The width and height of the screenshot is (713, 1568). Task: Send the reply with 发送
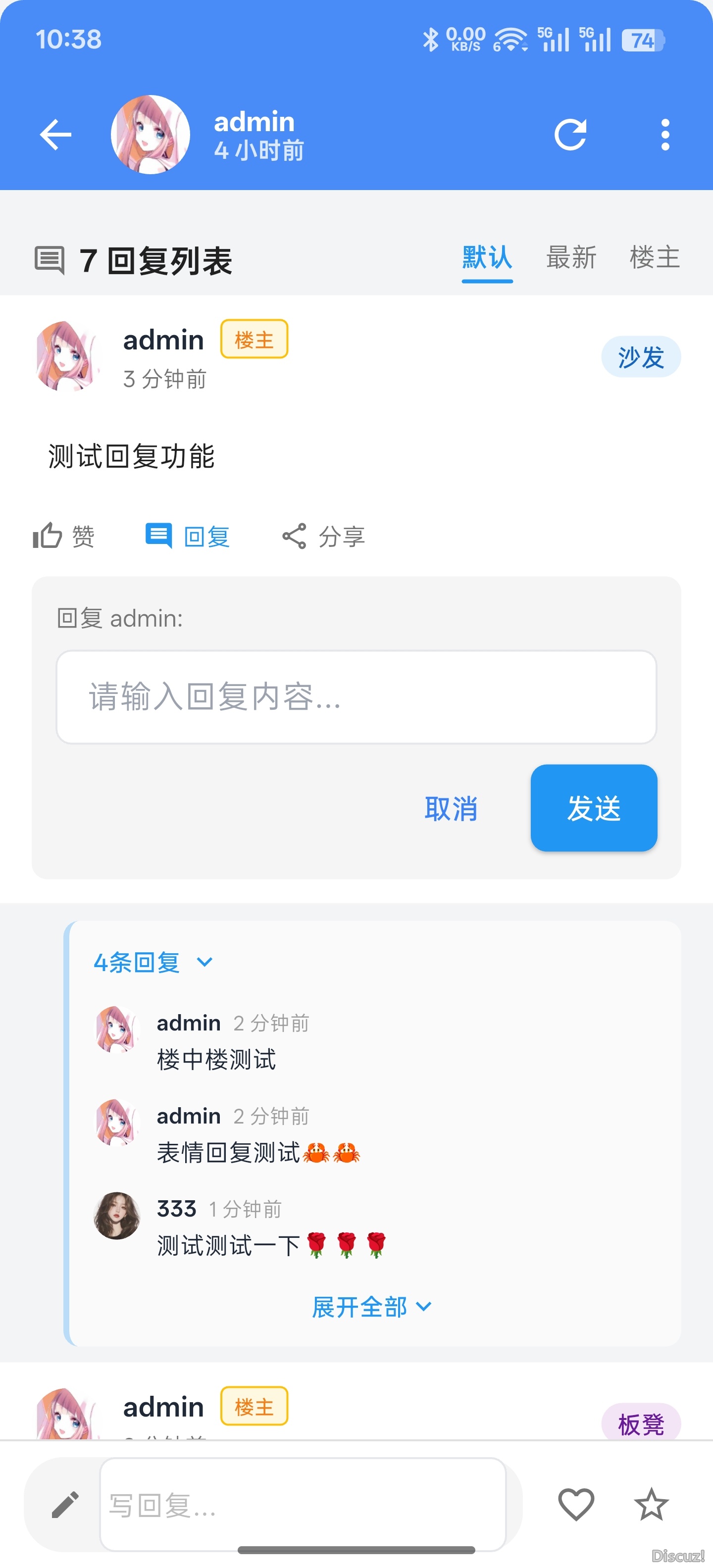tap(594, 808)
